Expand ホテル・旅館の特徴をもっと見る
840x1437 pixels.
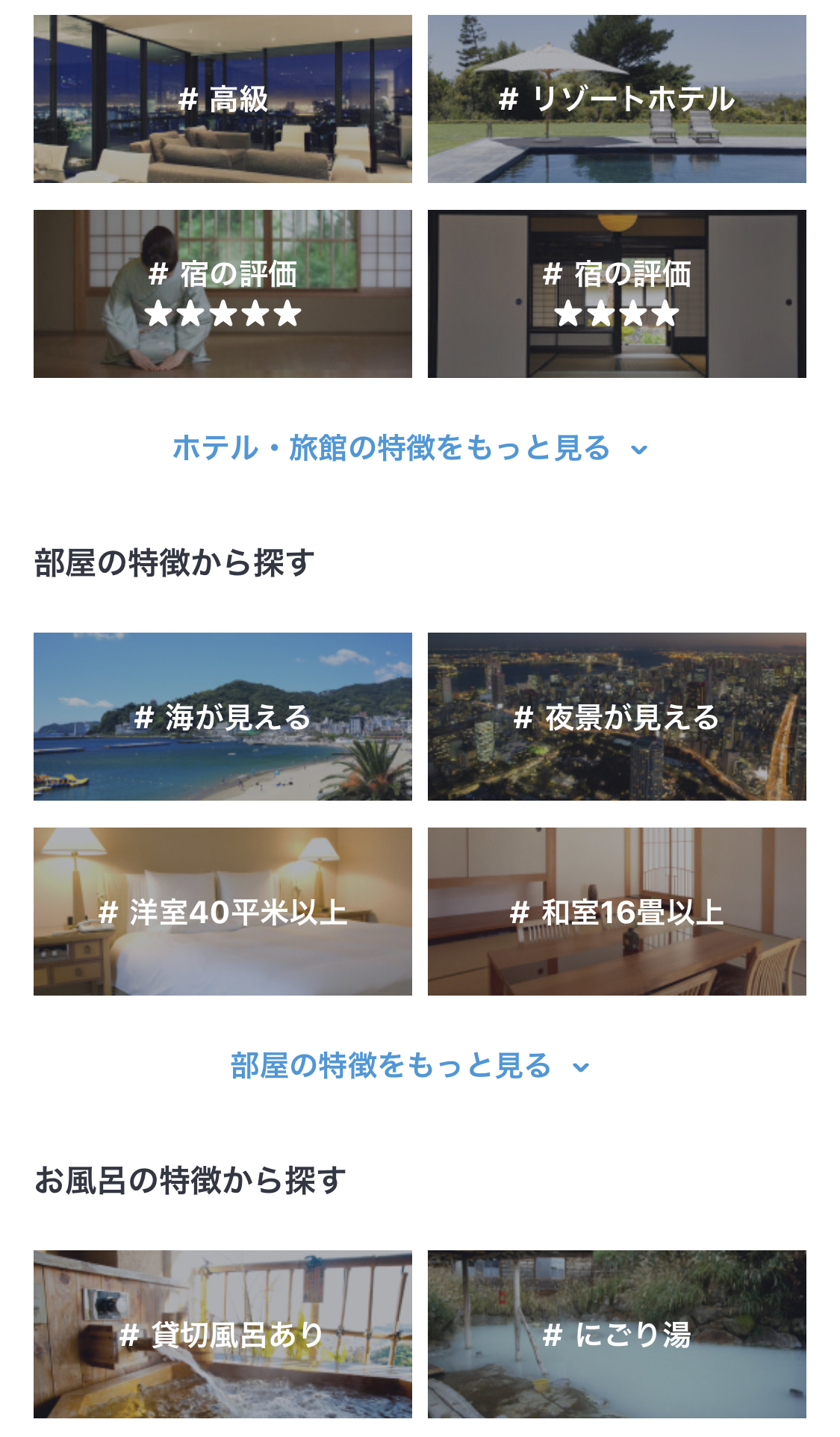[409, 448]
